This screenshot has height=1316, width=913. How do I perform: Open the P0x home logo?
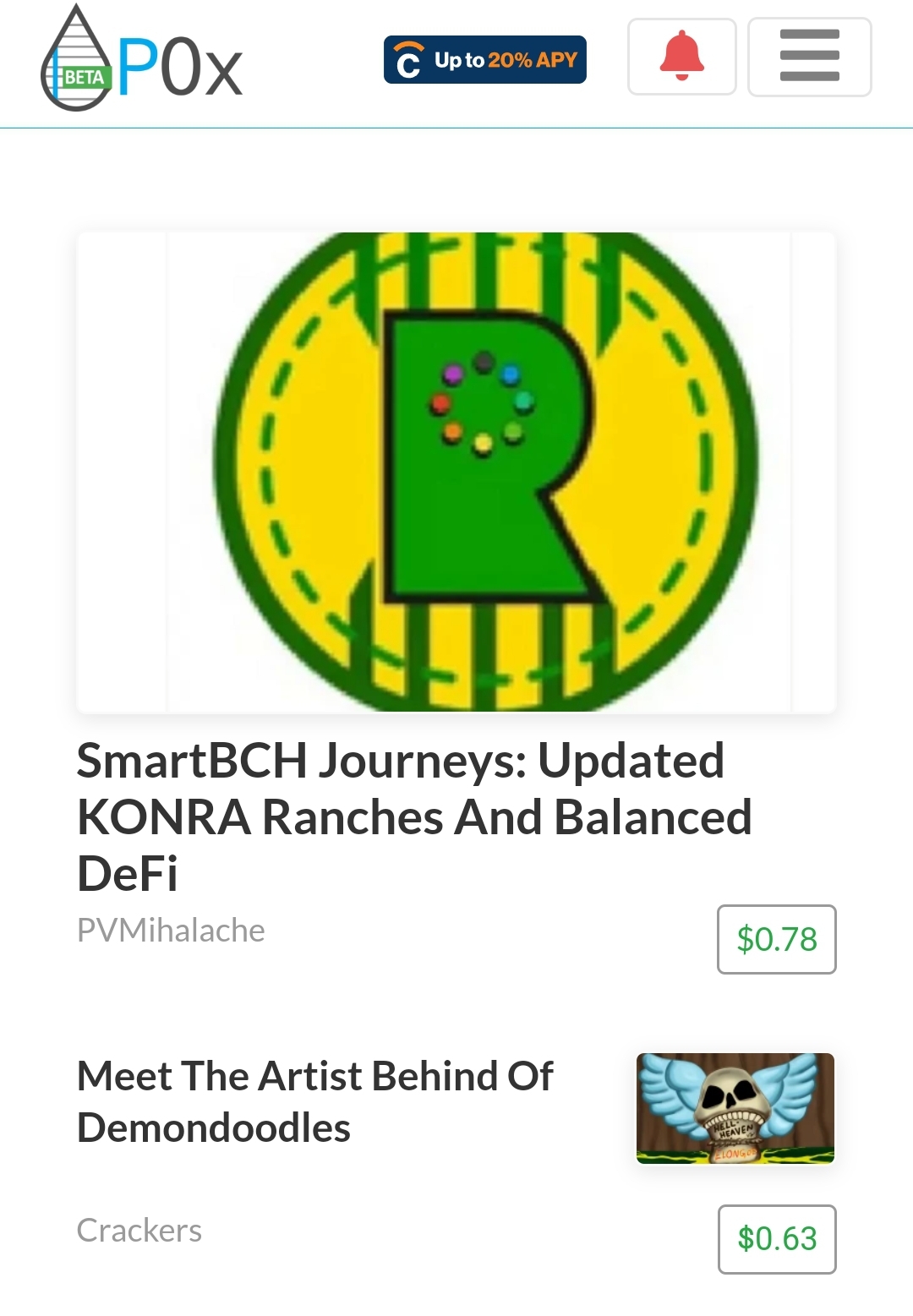pos(142,61)
